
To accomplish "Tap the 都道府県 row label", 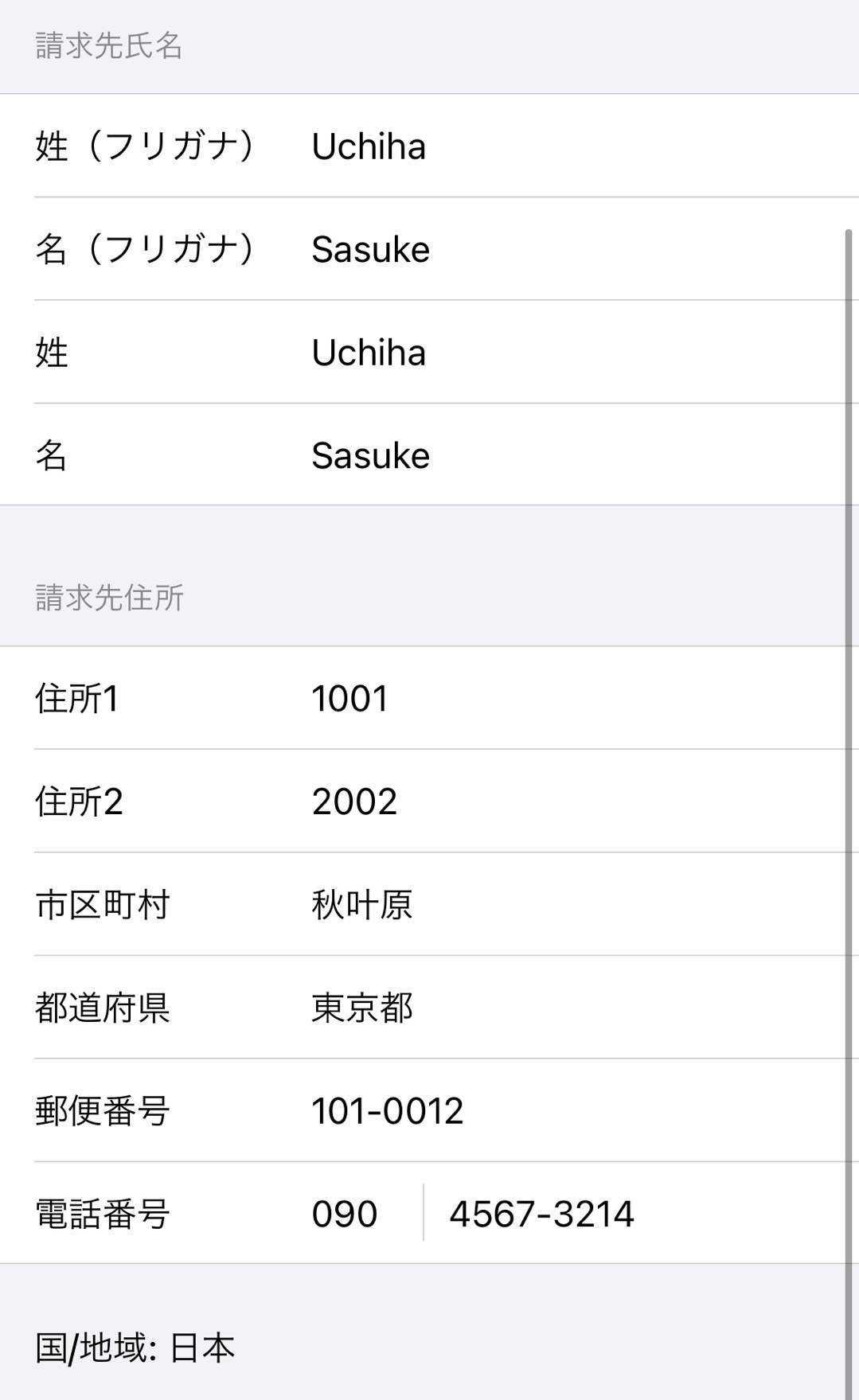I will click(103, 1008).
